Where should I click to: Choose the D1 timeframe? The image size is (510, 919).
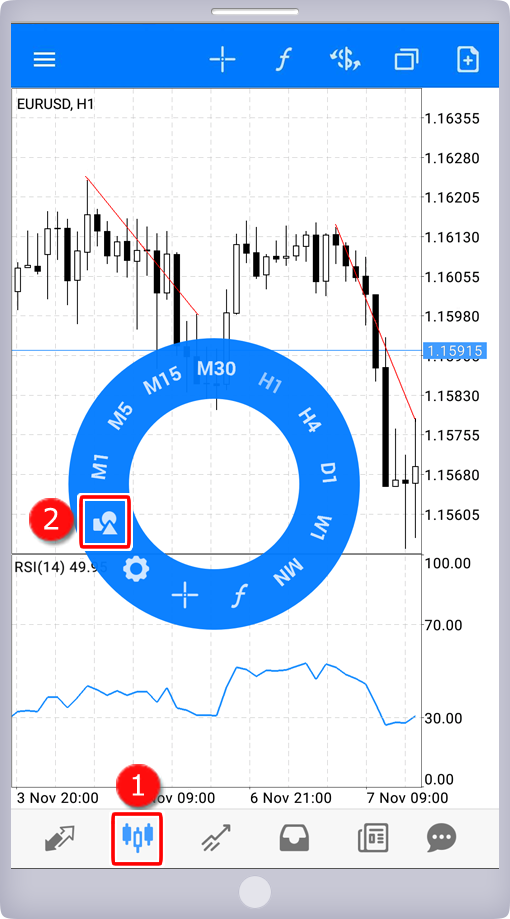click(x=327, y=472)
